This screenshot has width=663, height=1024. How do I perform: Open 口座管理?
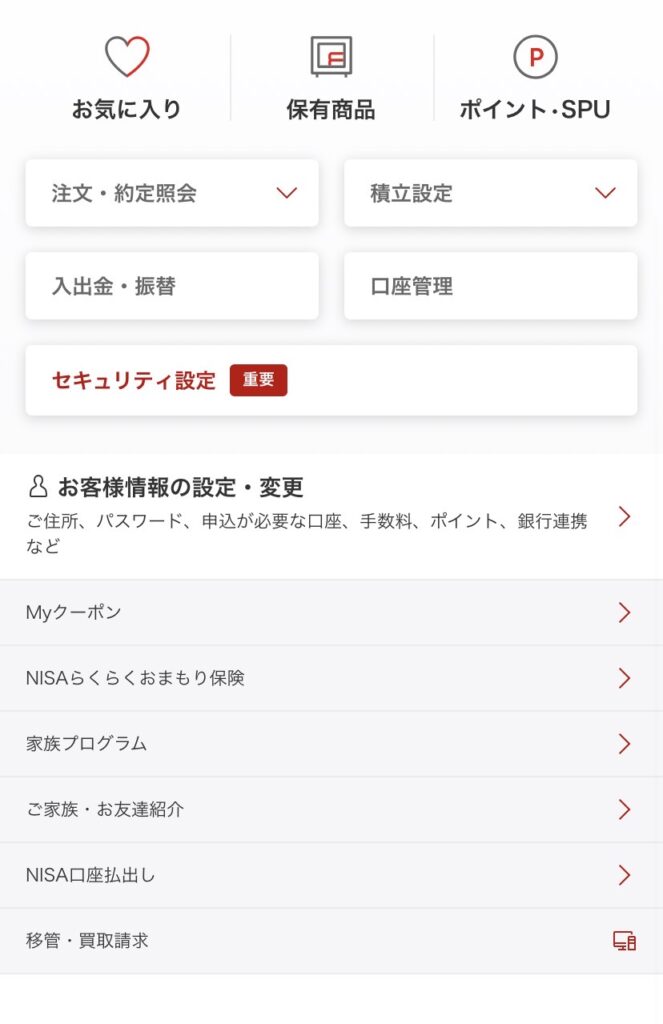click(x=490, y=286)
